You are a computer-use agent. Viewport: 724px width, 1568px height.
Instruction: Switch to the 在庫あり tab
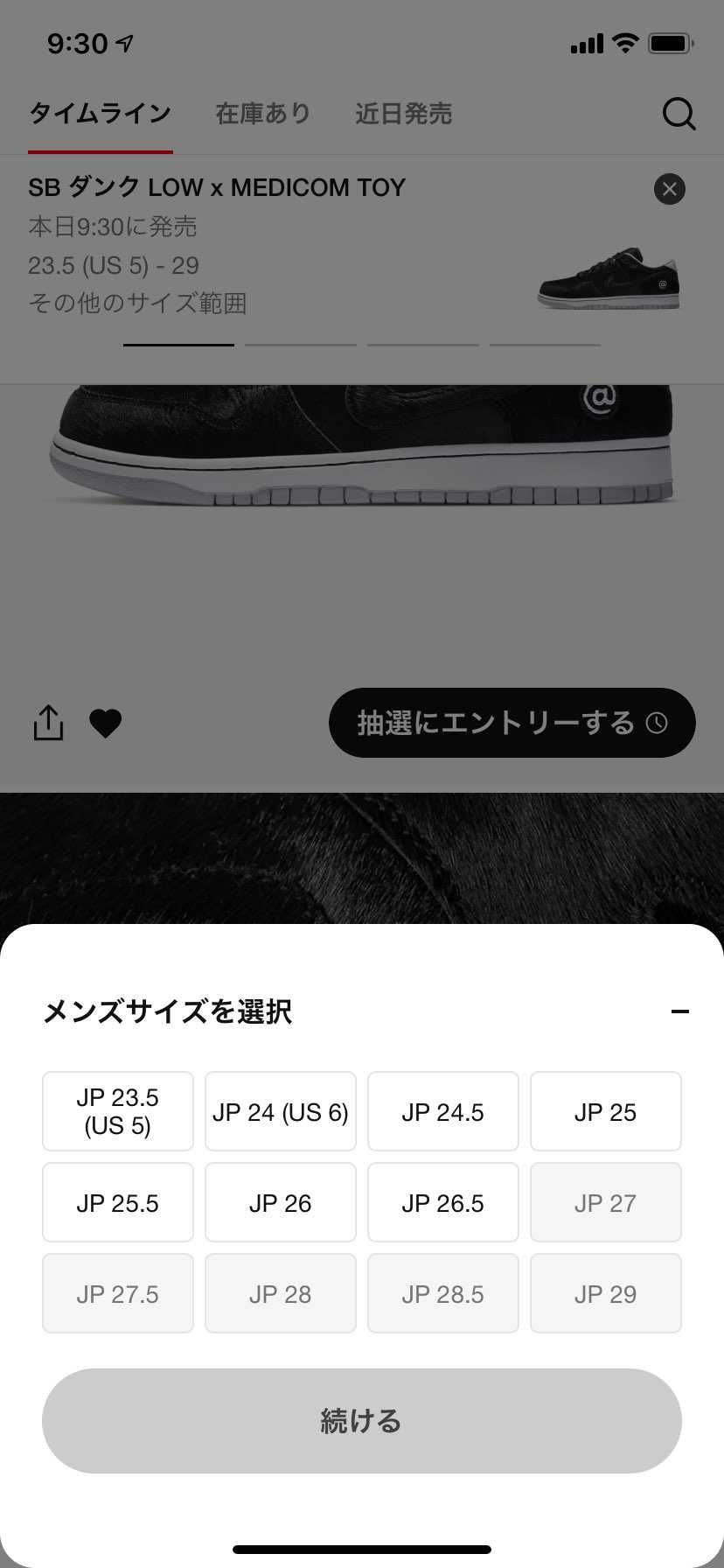[x=261, y=114]
